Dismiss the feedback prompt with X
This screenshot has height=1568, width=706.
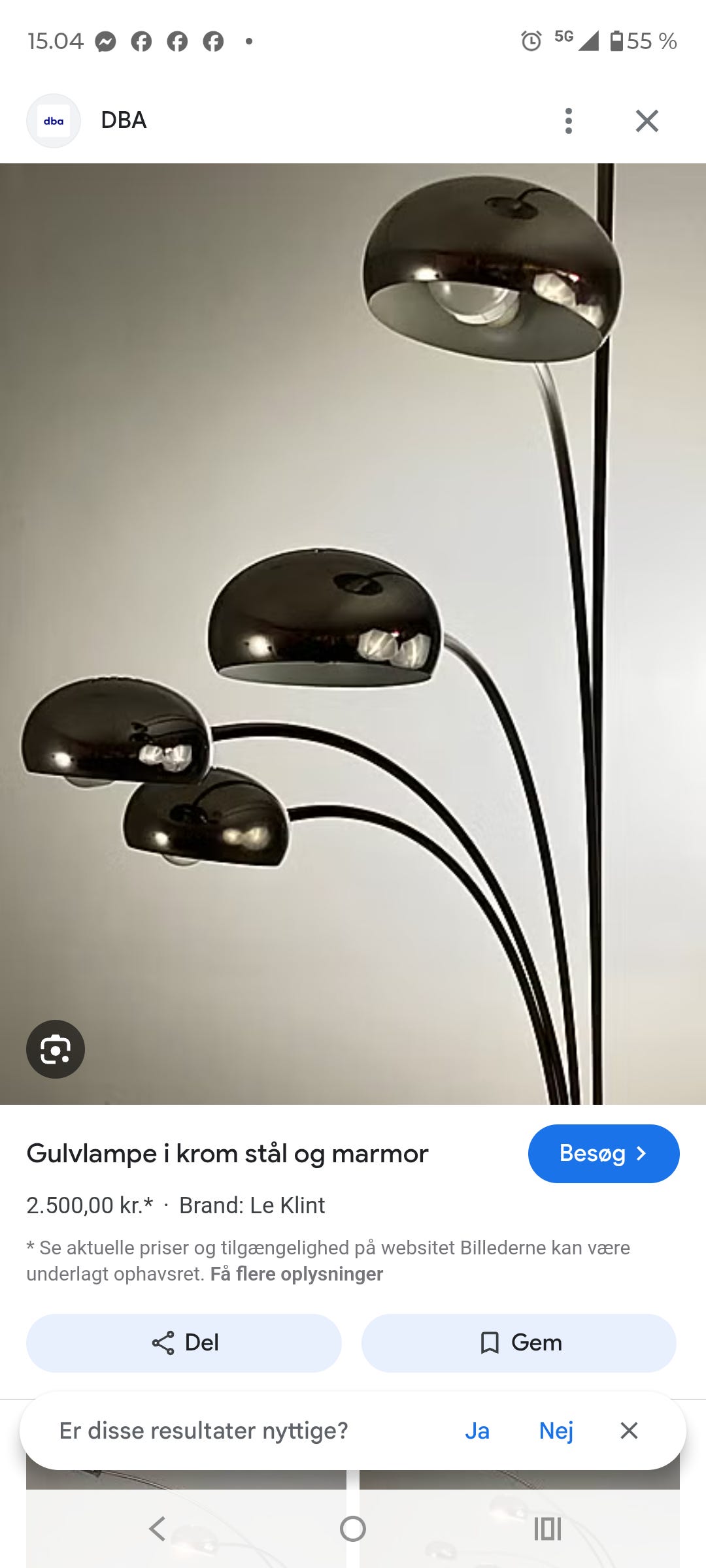click(x=628, y=1431)
